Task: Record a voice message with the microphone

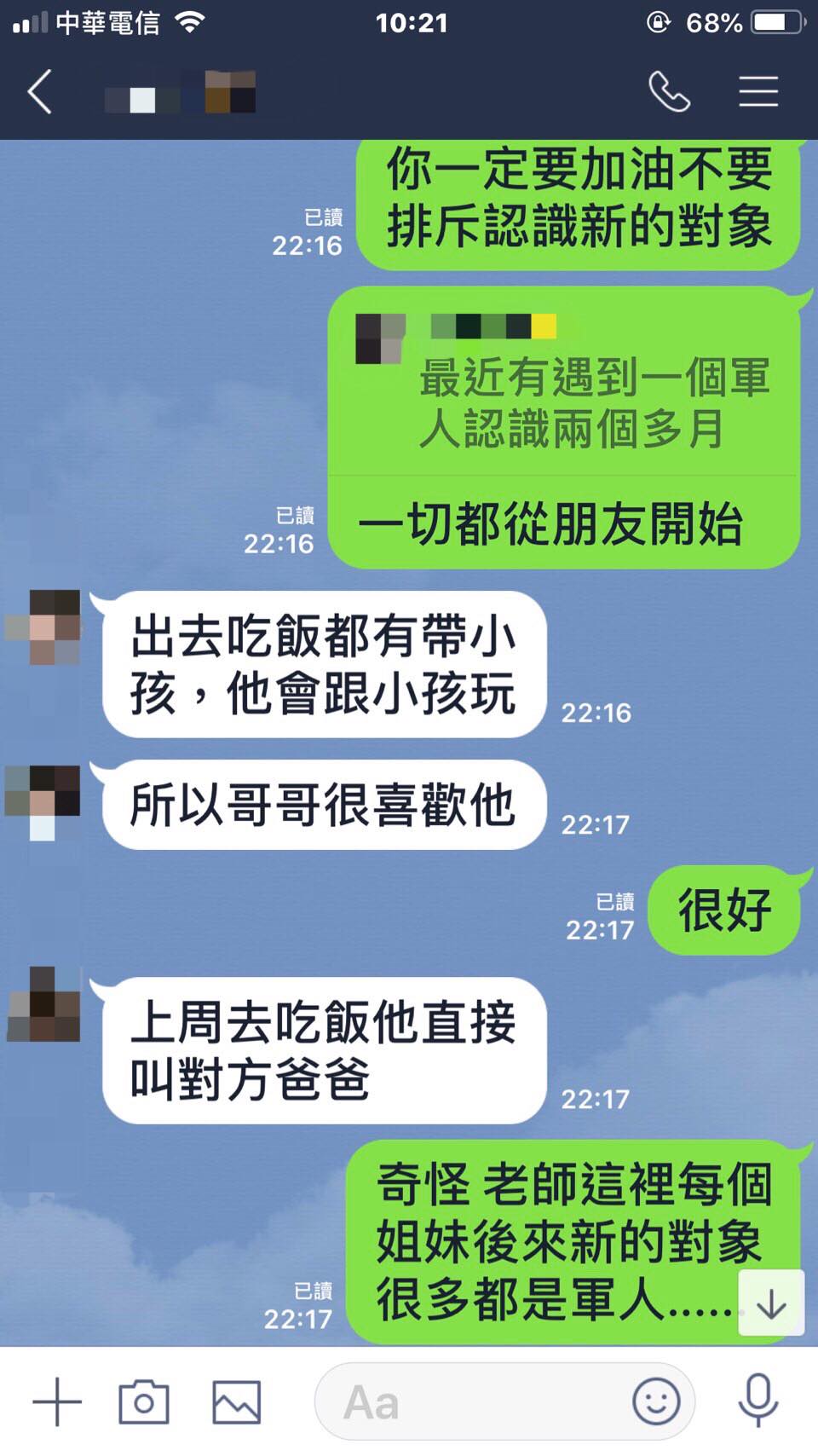Action: [x=758, y=1401]
